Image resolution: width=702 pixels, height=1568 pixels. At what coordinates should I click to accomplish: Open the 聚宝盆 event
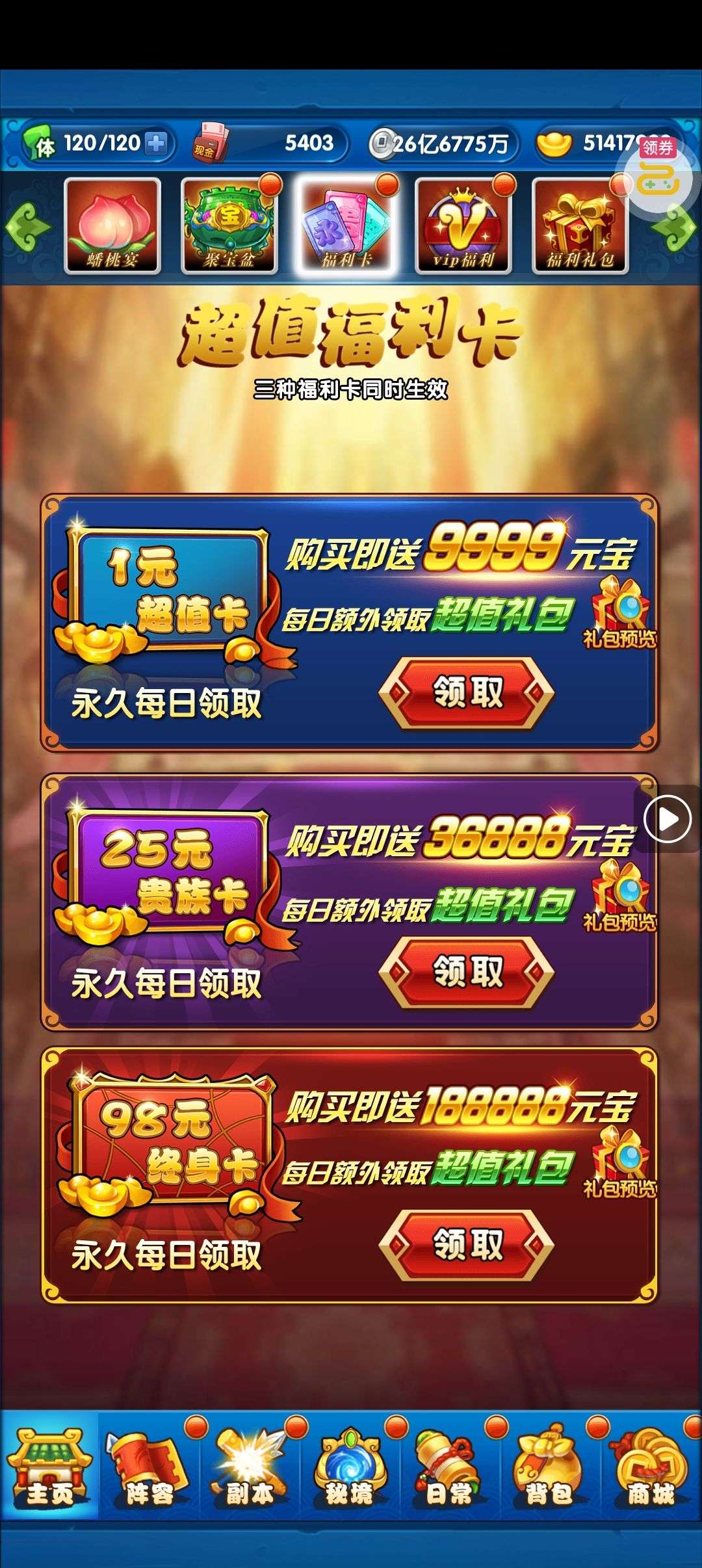tap(229, 226)
